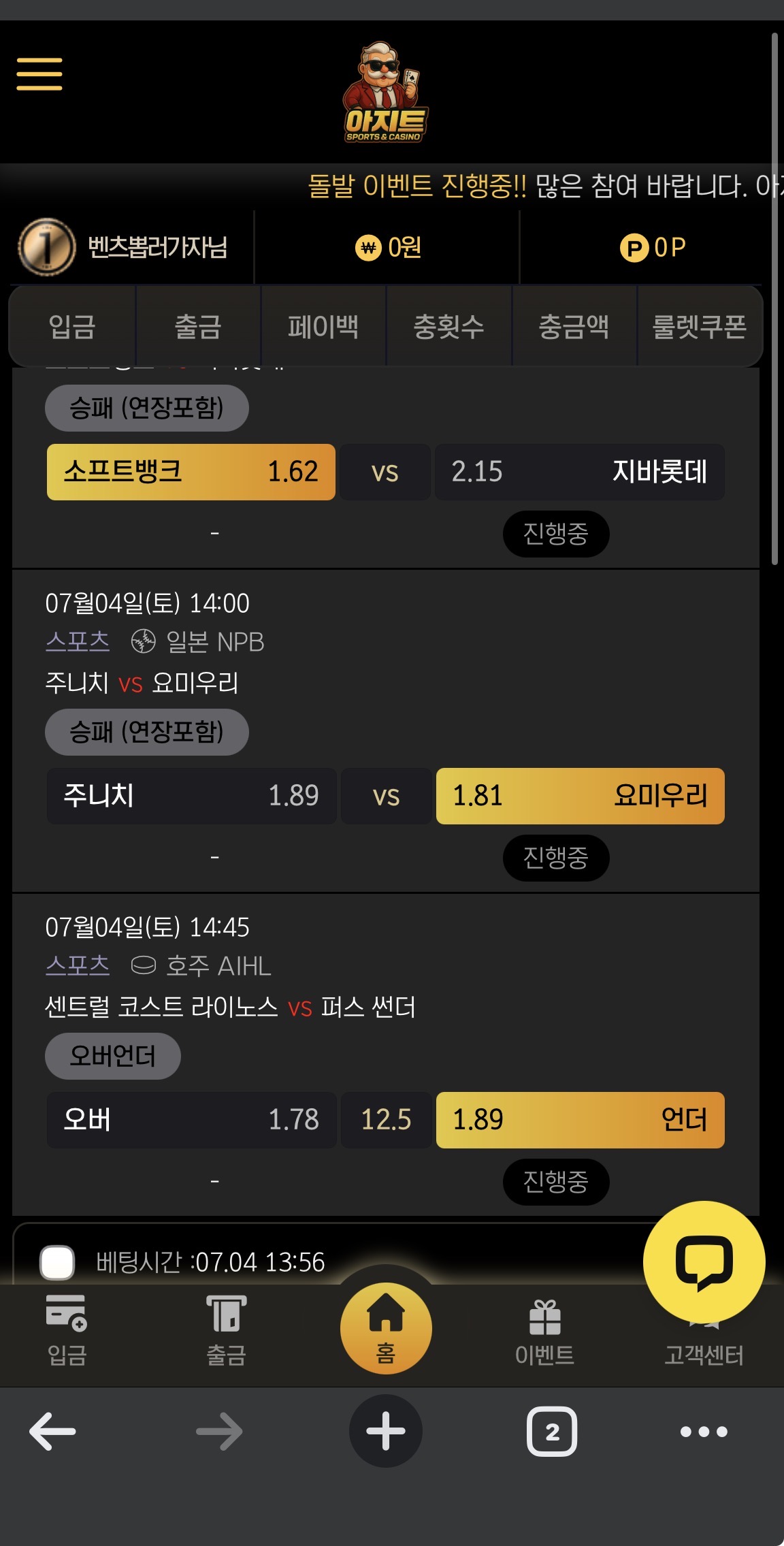Select 소프트뱅크 at odds 1.62
The height and width of the screenshot is (1546, 784).
[191, 472]
